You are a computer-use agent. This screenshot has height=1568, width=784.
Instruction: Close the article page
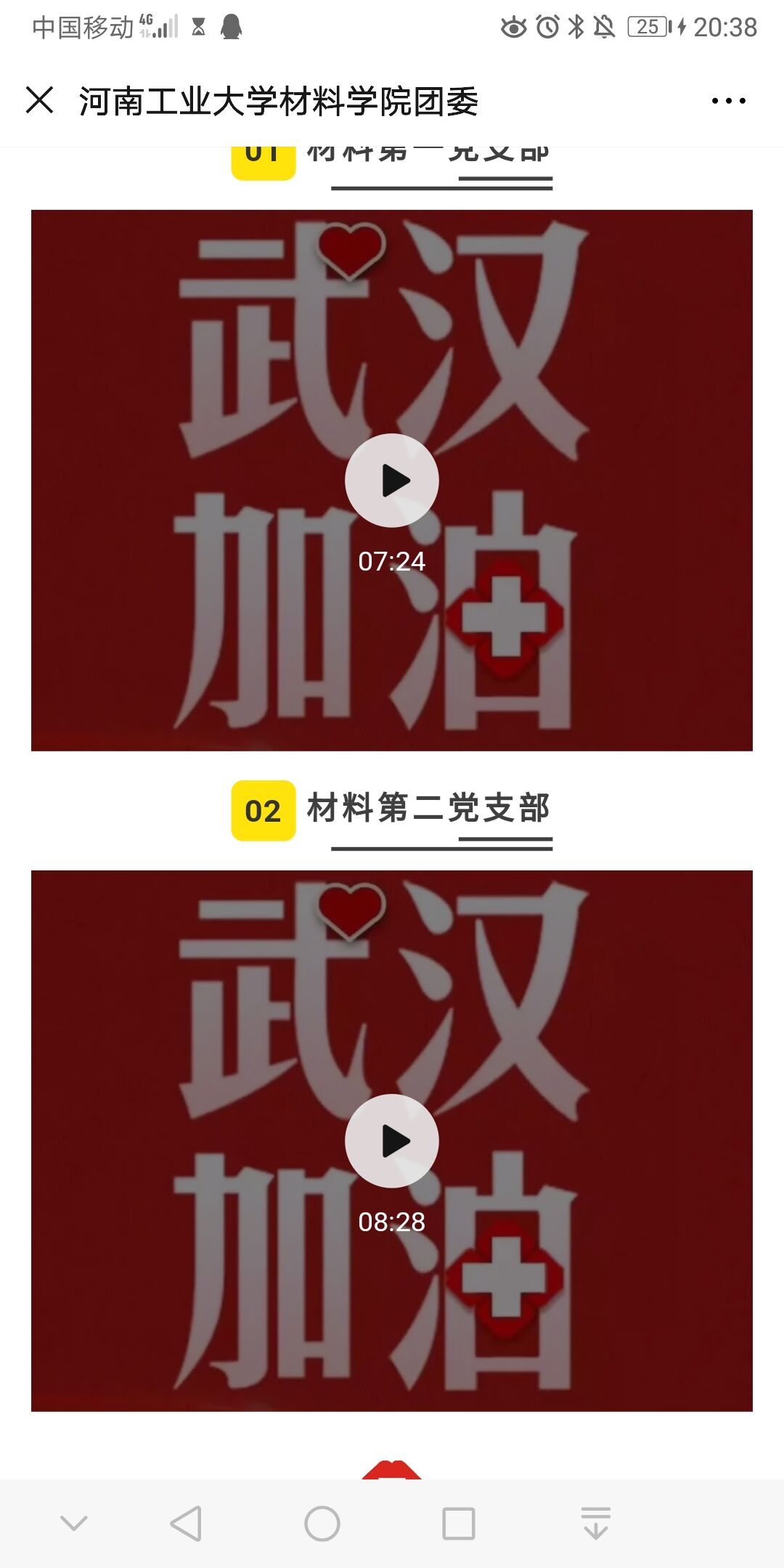pos(40,100)
